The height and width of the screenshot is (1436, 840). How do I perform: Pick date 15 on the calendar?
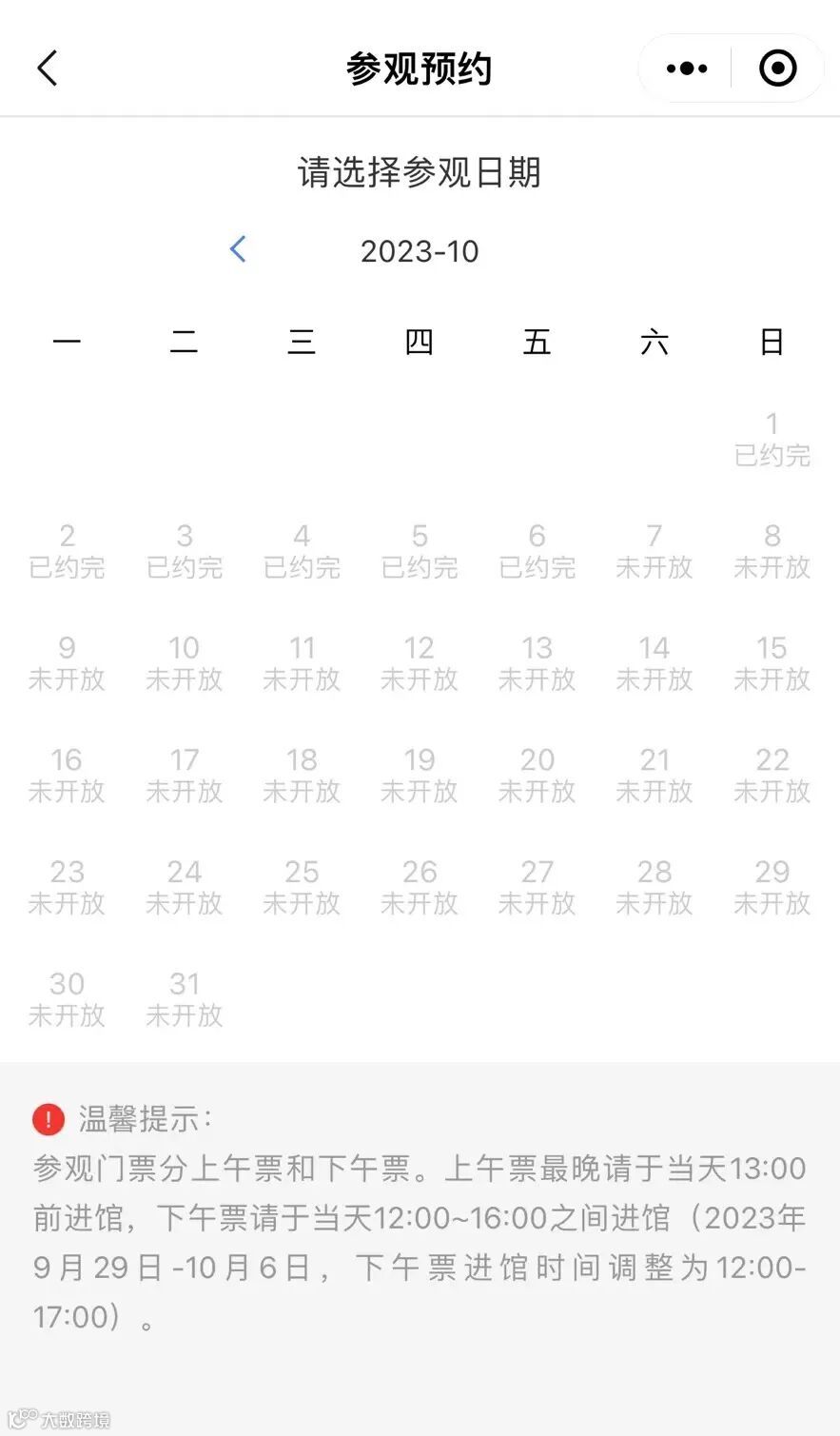(772, 663)
